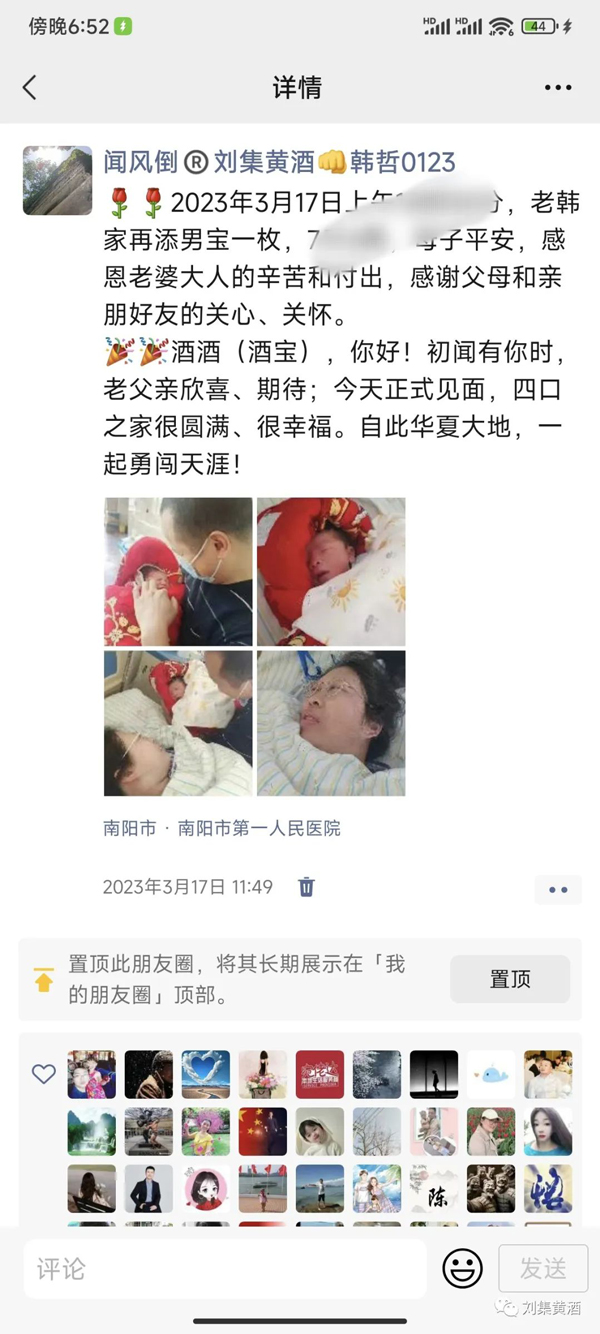Go back from the 详情 page
The width and height of the screenshot is (600, 1334).
click(x=30, y=87)
